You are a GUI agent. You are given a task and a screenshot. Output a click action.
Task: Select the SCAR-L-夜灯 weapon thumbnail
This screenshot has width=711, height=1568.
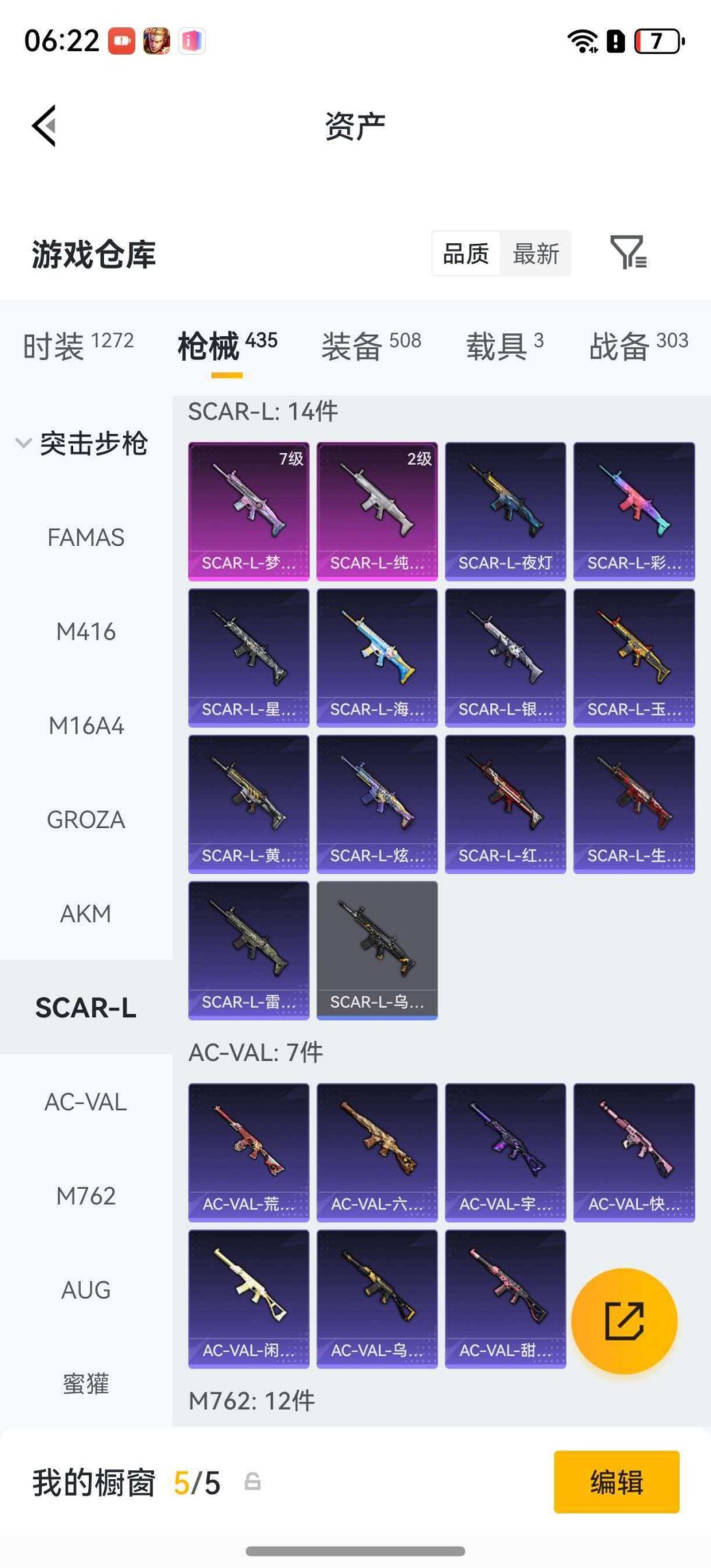[505, 509]
